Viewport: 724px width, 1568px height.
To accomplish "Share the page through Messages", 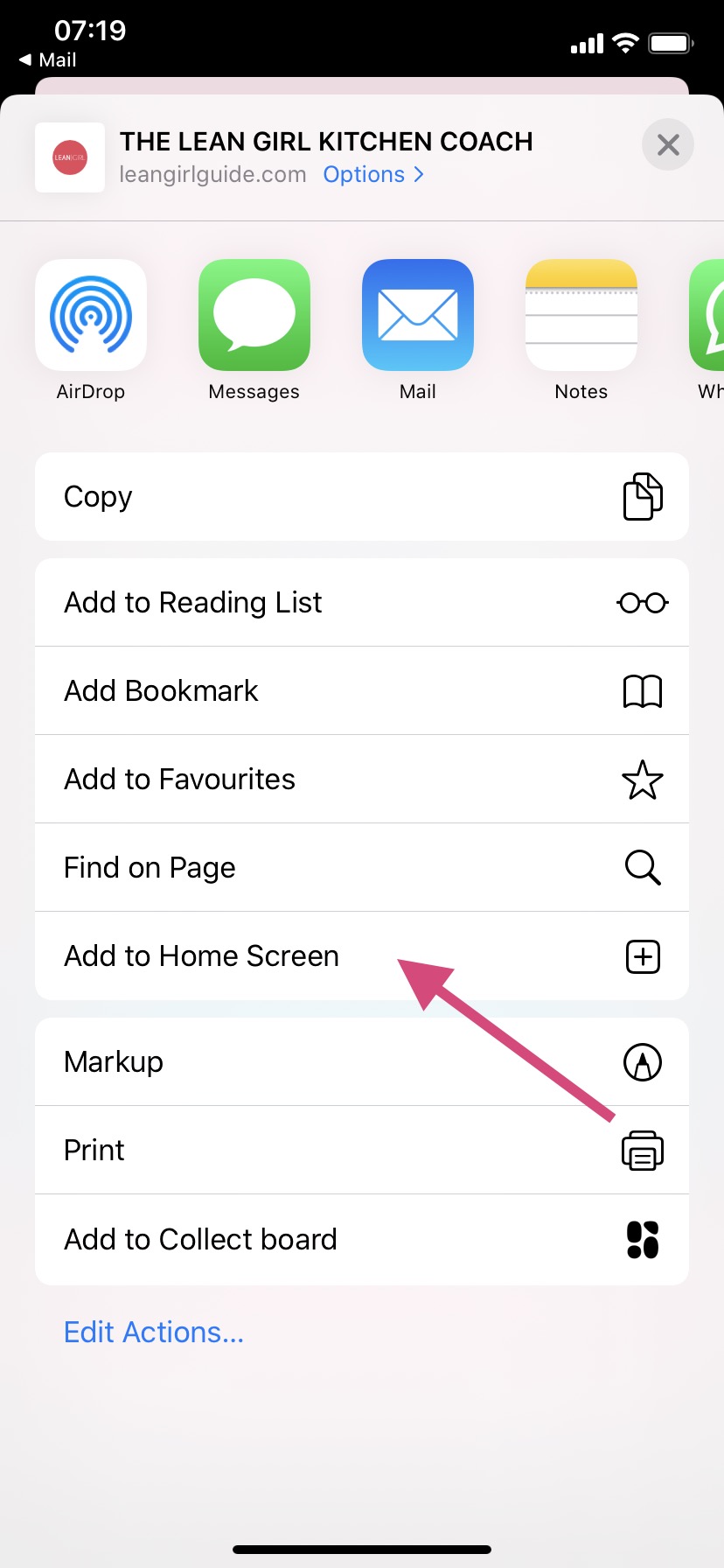I will pyautogui.click(x=254, y=315).
